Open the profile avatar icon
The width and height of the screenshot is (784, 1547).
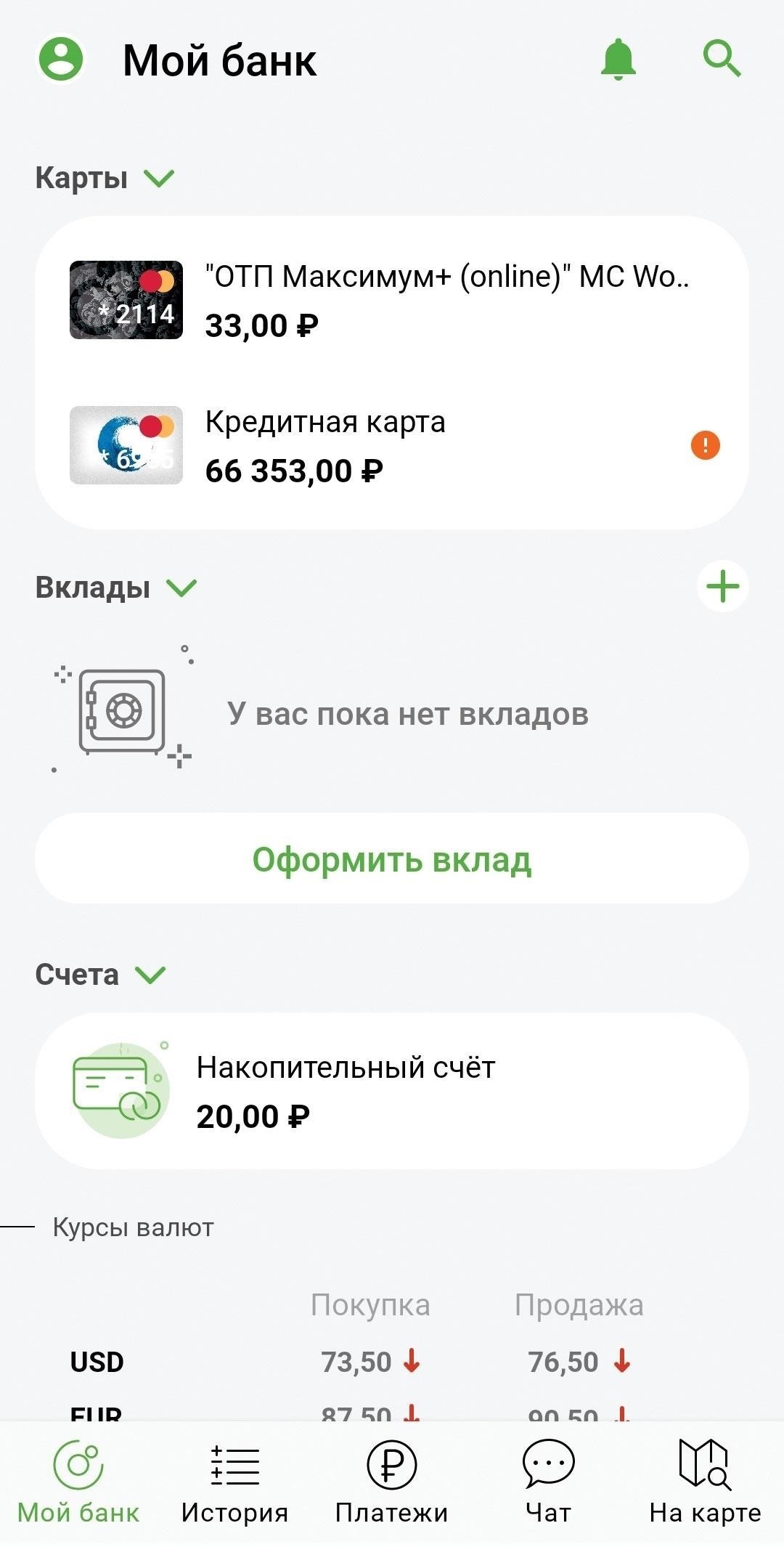click(61, 60)
